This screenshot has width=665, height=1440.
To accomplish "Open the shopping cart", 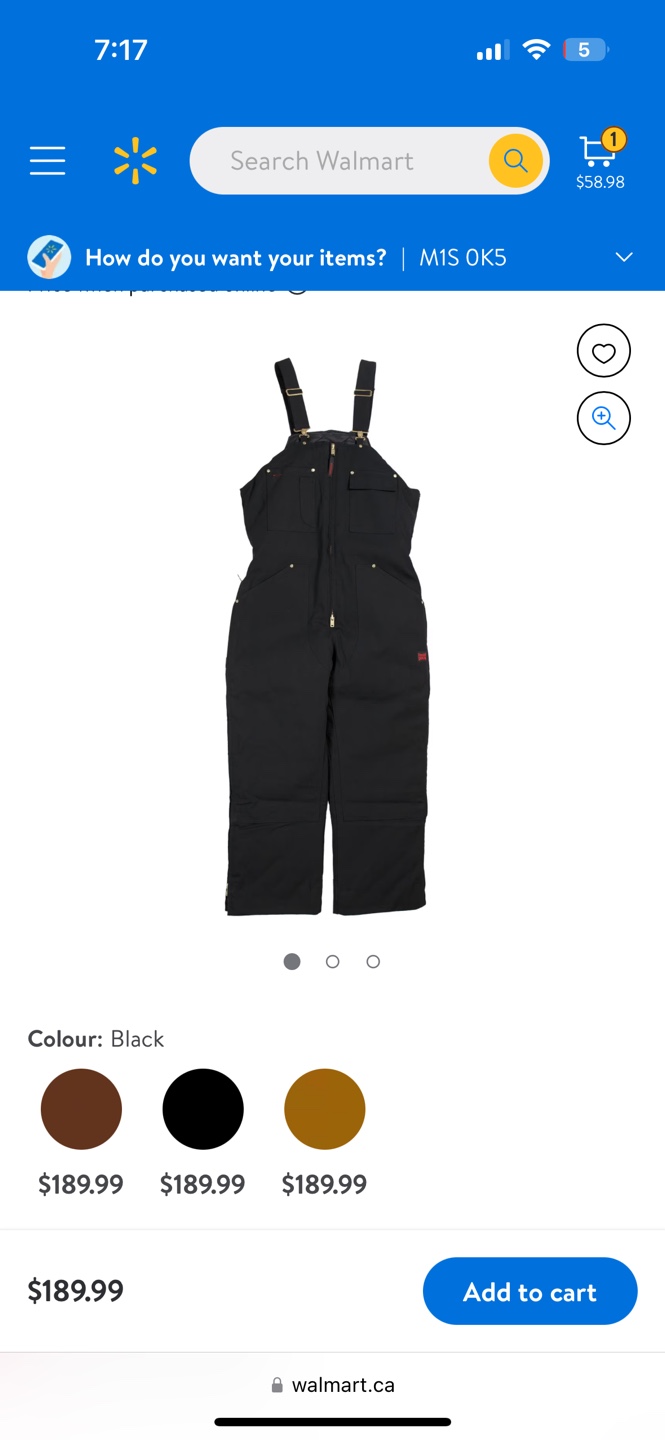I will pyautogui.click(x=600, y=160).
